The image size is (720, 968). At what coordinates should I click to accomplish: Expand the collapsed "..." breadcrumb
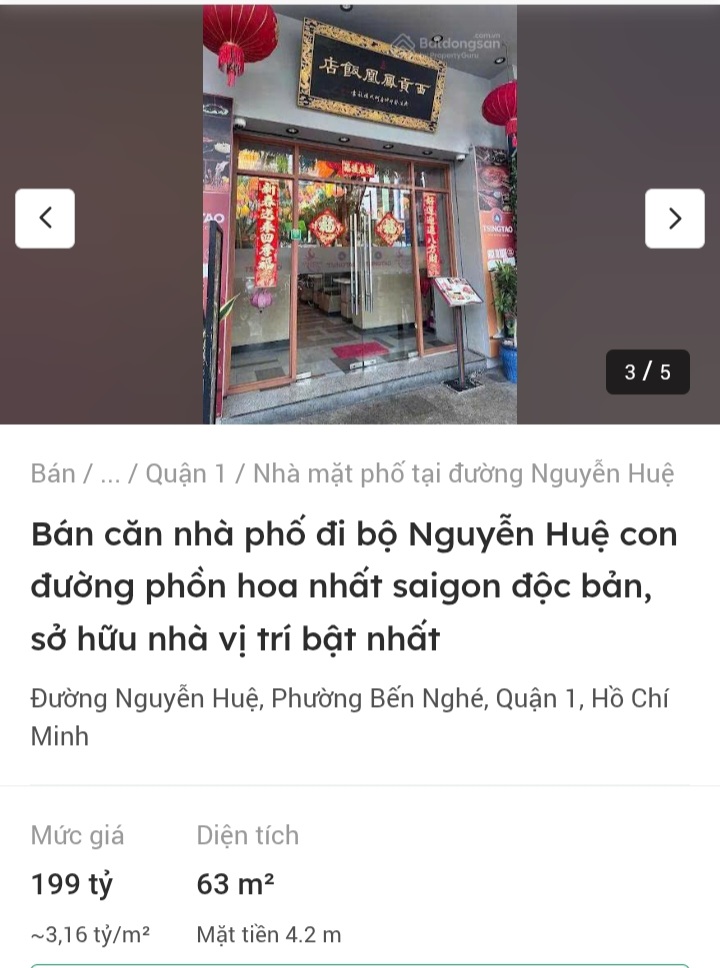(110, 473)
